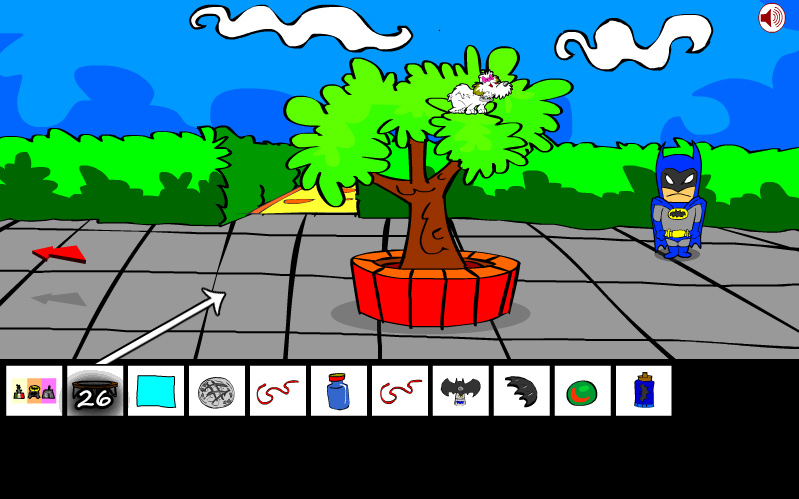The height and width of the screenshot is (499, 799).
Task: Tap the Batman character
Action: pos(678,200)
